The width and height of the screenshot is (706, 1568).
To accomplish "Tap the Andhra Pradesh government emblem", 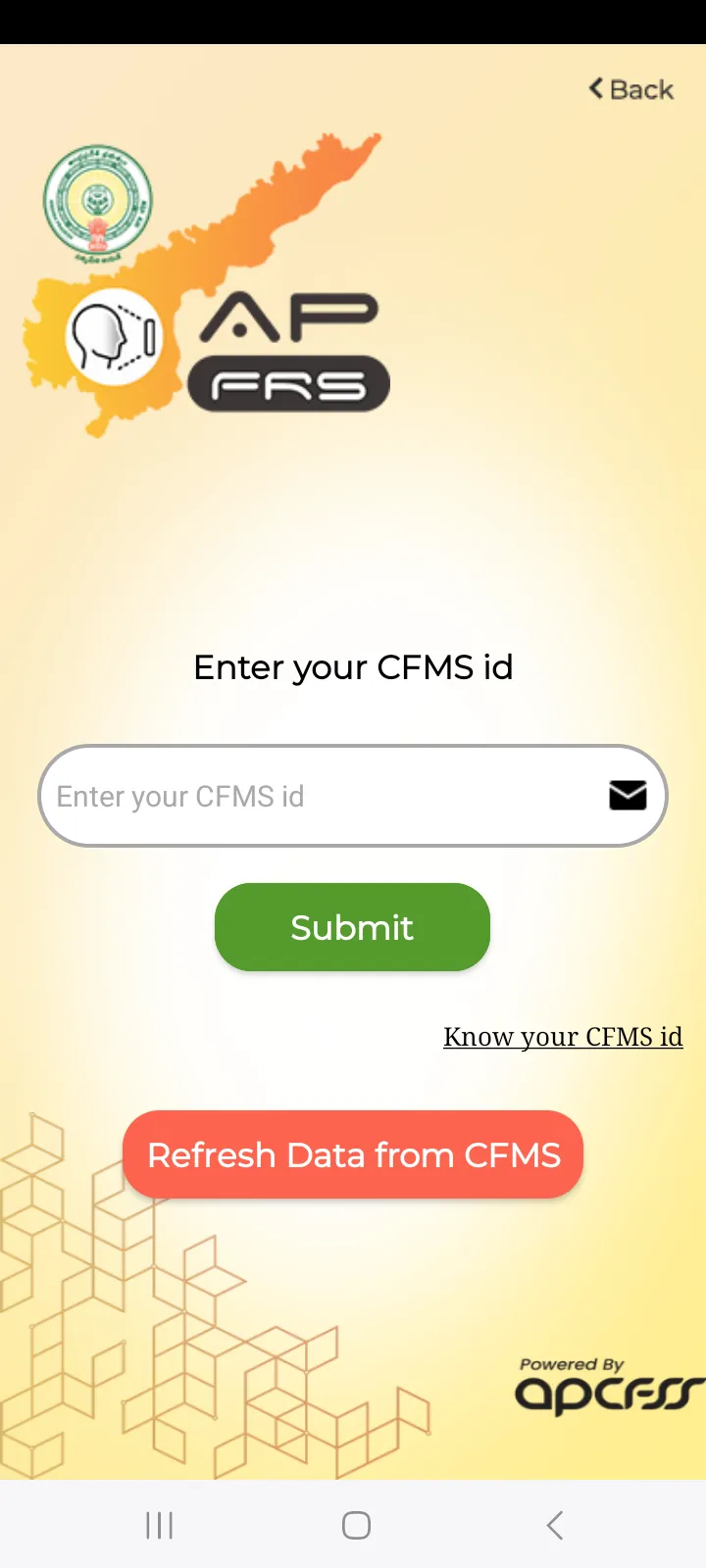I will (x=97, y=201).
